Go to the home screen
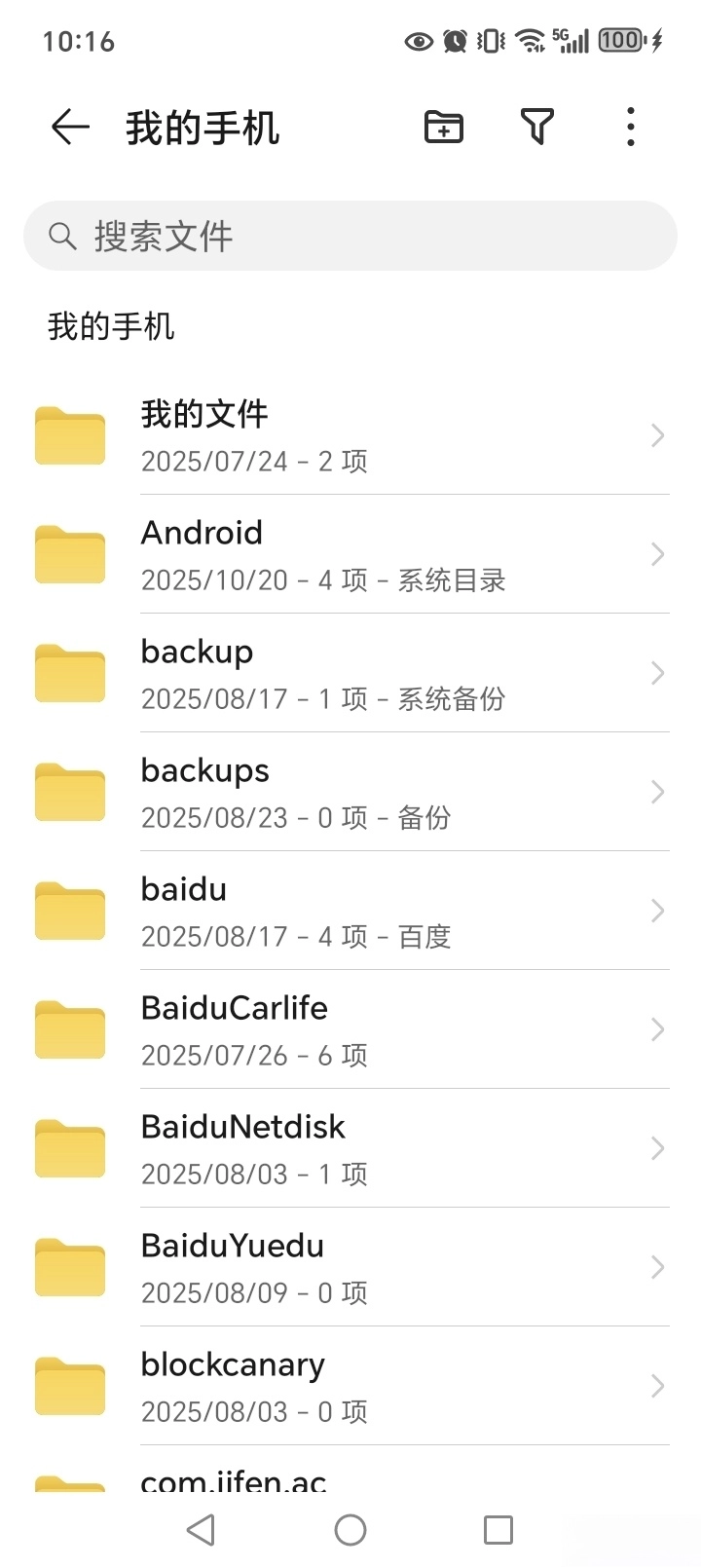This screenshot has width=701, height=1568. [350, 1530]
